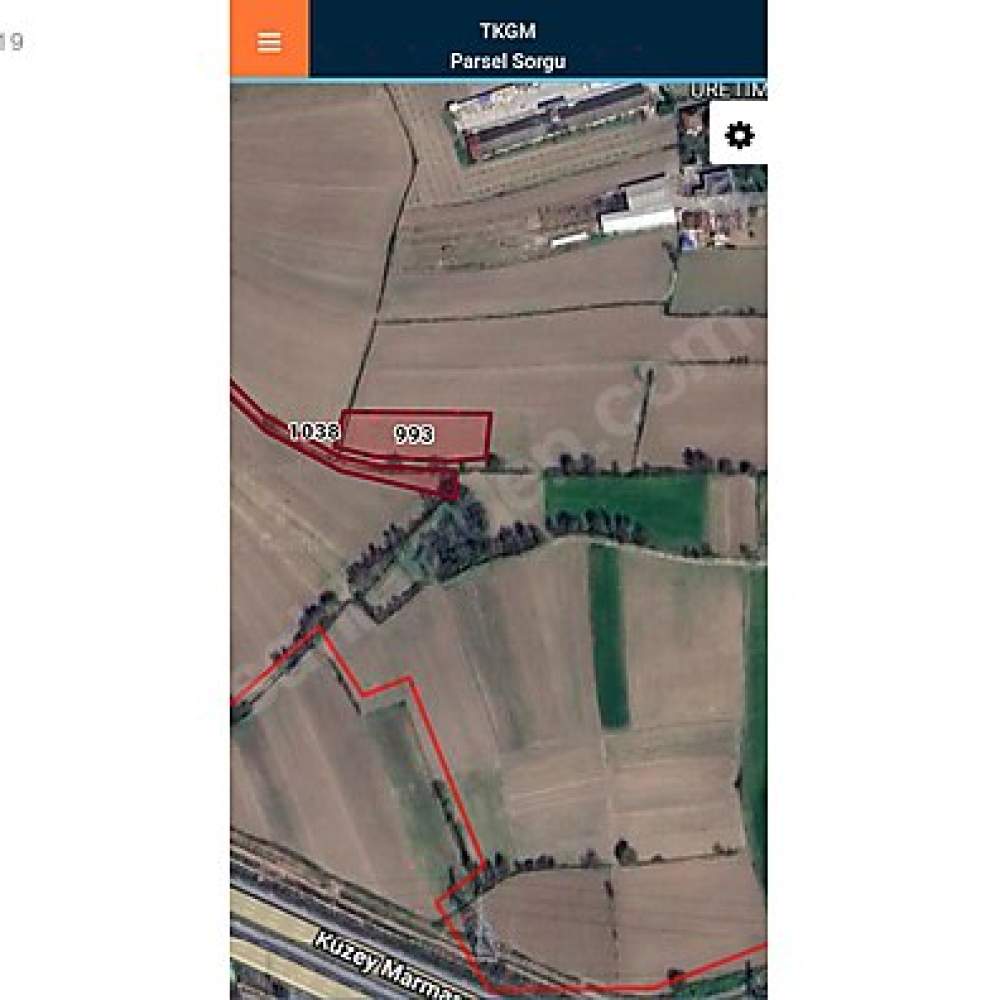This screenshot has width=1000, height=1000.
Task: Open the map settings gear
Action: pyautogui.click(x=739, y=135)
